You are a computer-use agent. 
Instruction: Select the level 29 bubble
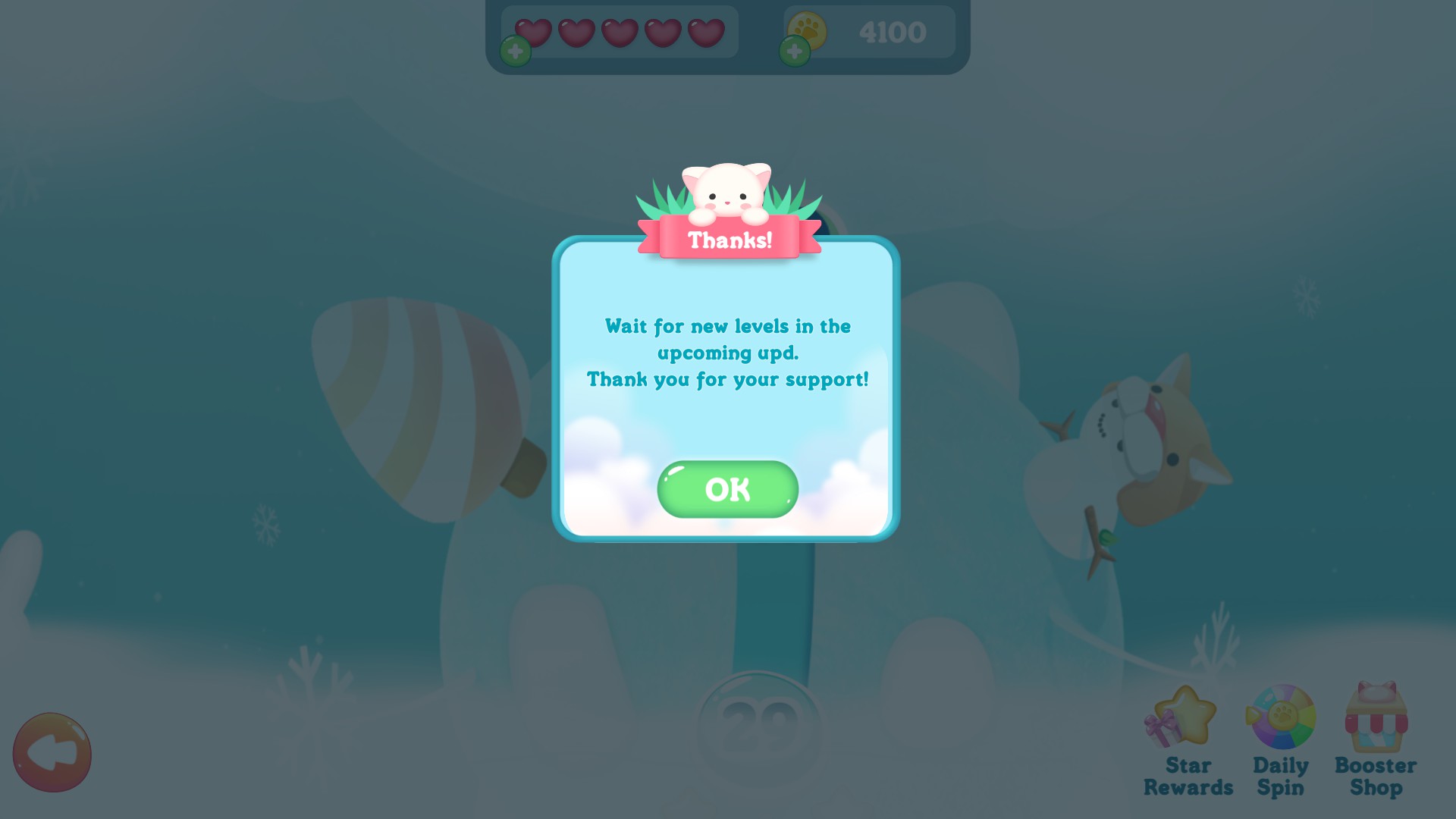pyautogui.click(x=759, y=726)
